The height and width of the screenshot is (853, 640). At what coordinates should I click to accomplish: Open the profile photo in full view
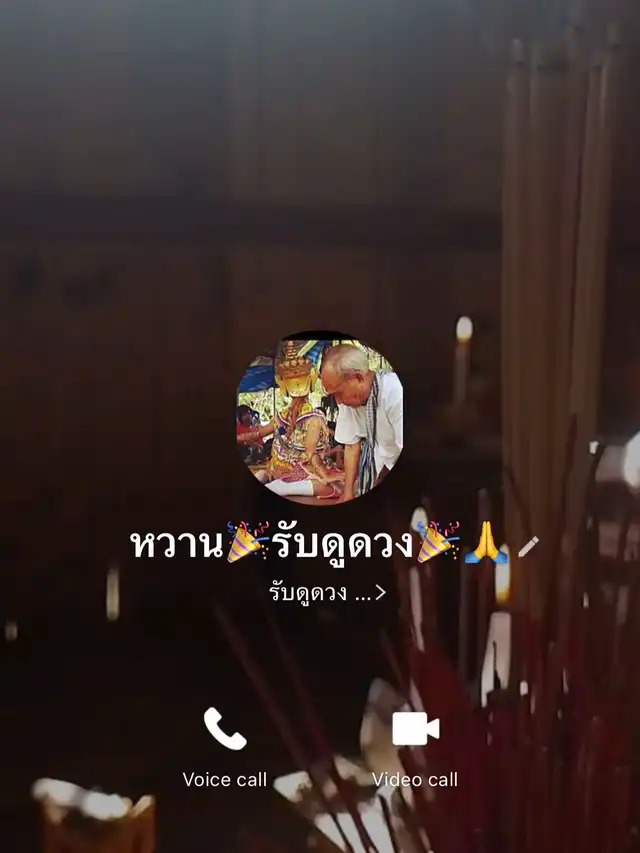click(320, 419)
